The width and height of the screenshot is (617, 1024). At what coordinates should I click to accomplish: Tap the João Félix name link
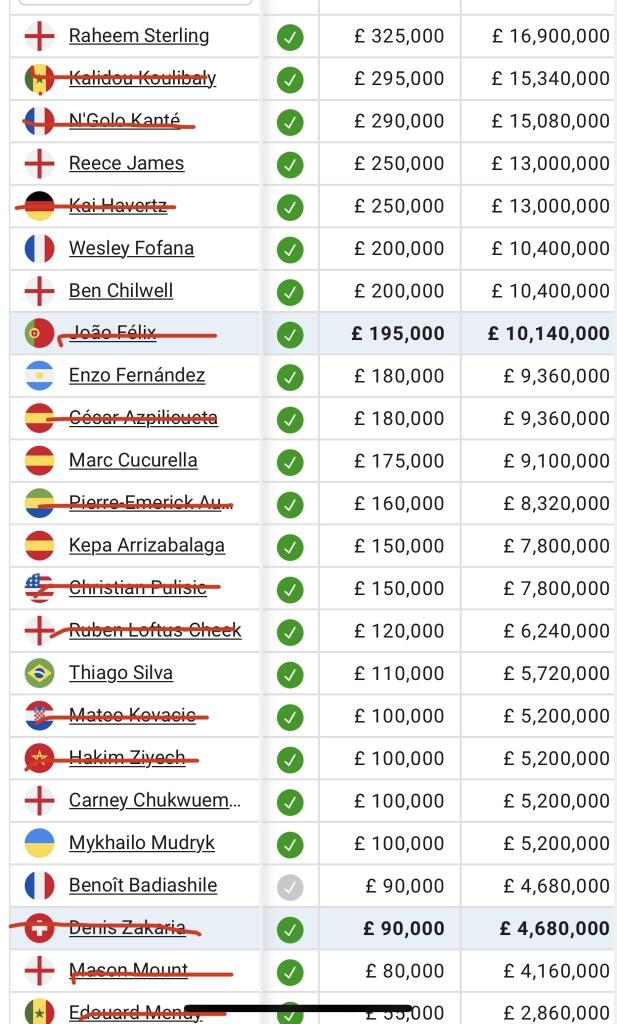click(112, 333)
